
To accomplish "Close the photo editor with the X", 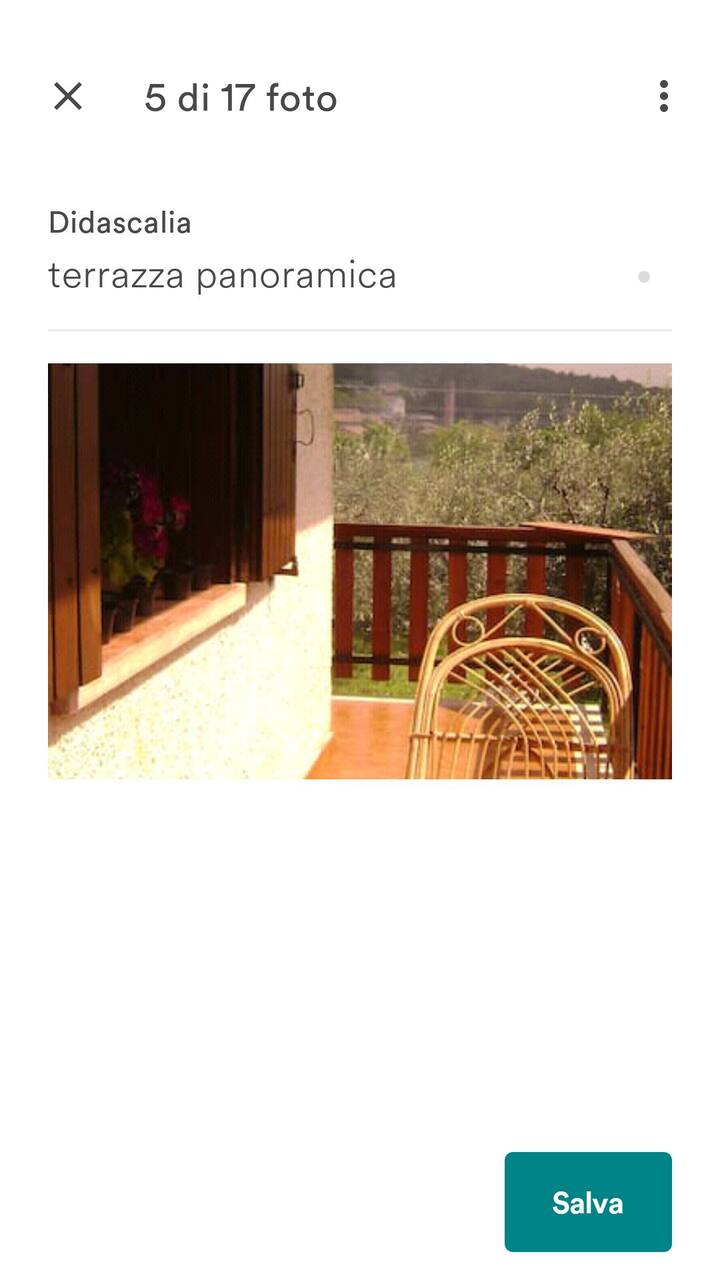I will [68, 97].
